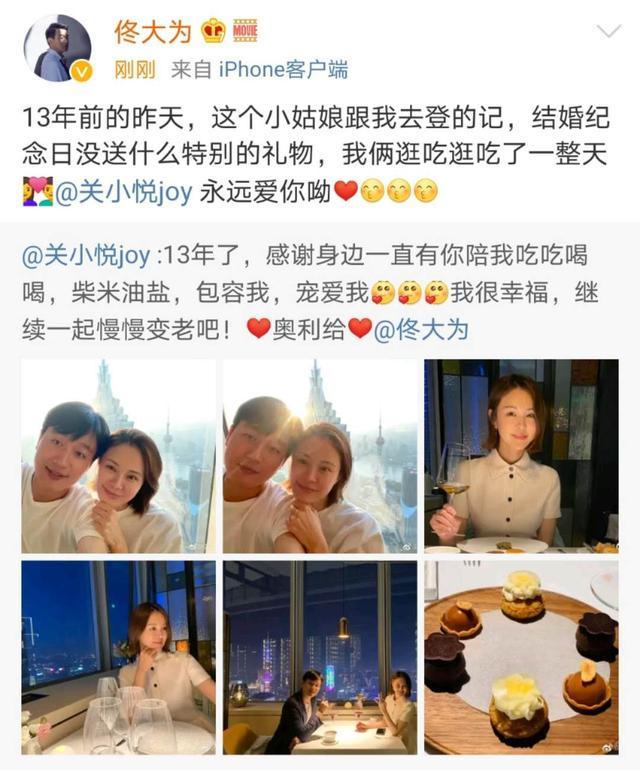Expand the post options chevron
The width and height of the screenshot is (640, 770).
(608, 32)
